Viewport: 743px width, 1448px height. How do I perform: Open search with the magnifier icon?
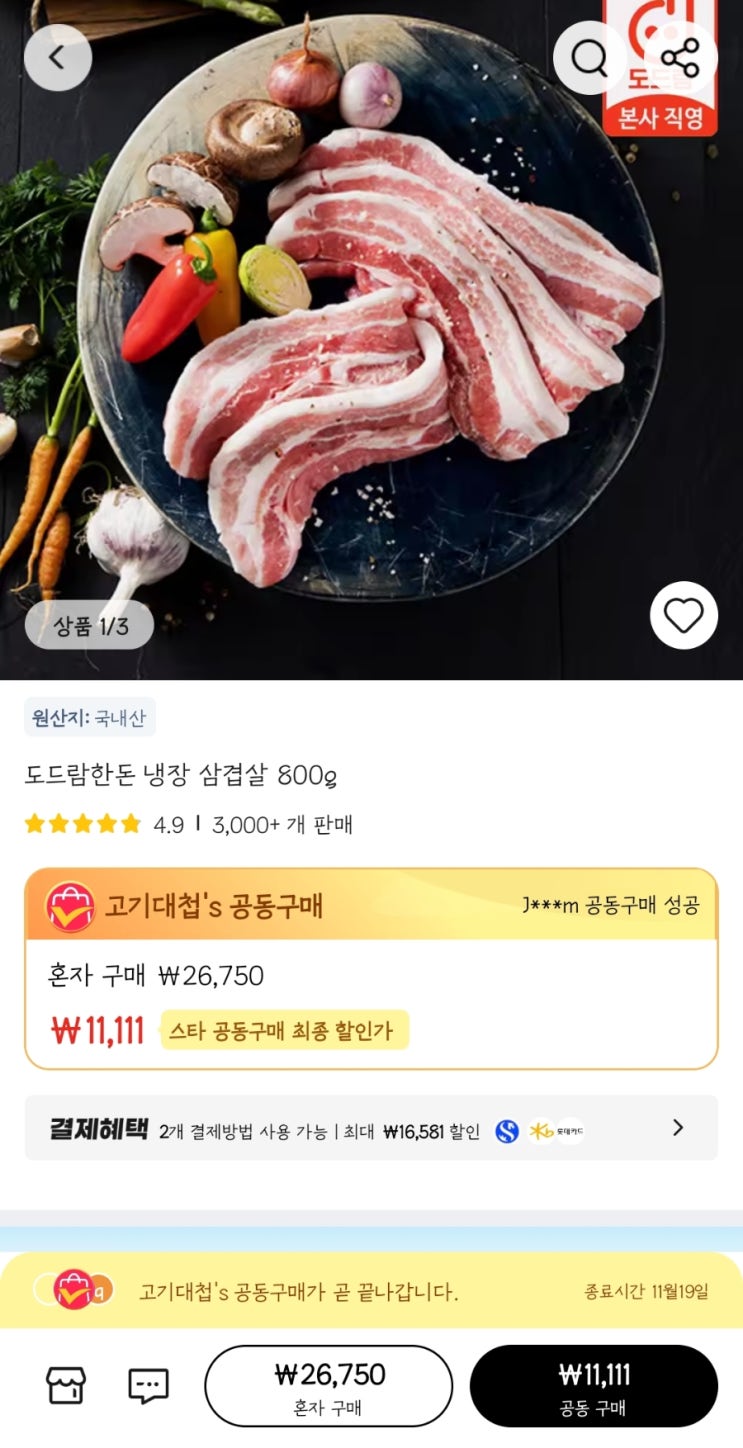point(589,57)
